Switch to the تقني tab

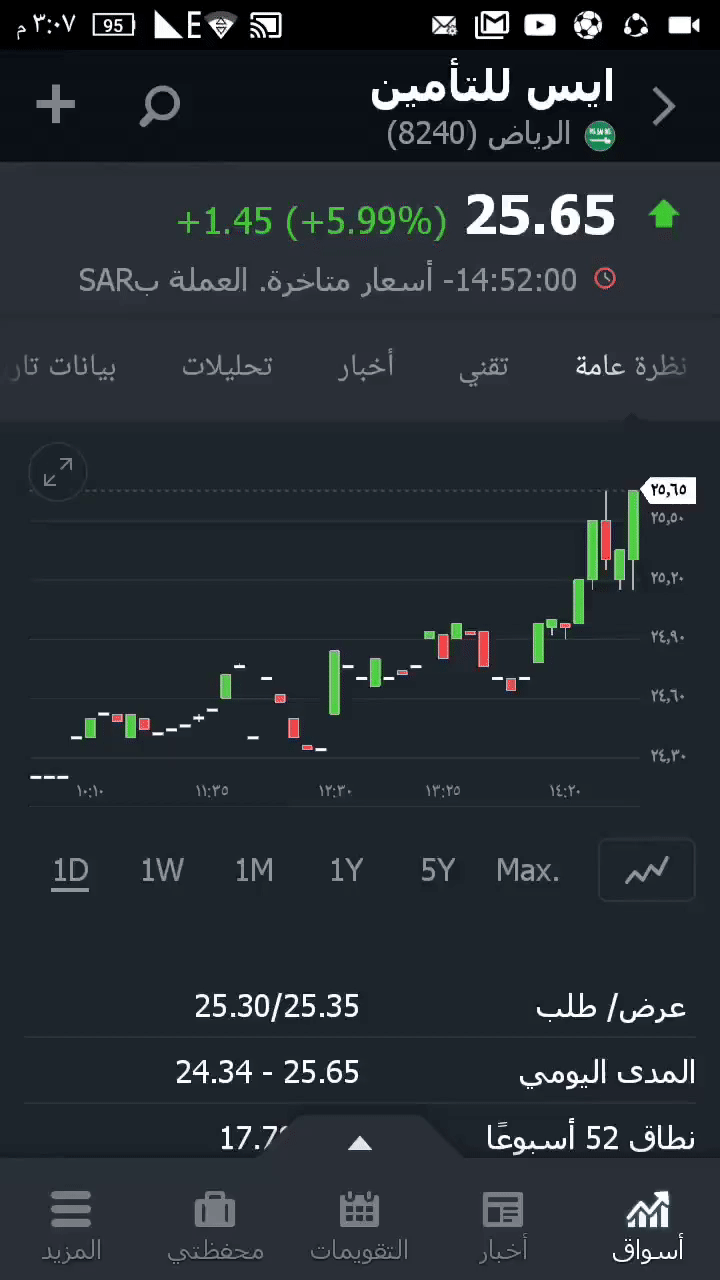[484, 366]
